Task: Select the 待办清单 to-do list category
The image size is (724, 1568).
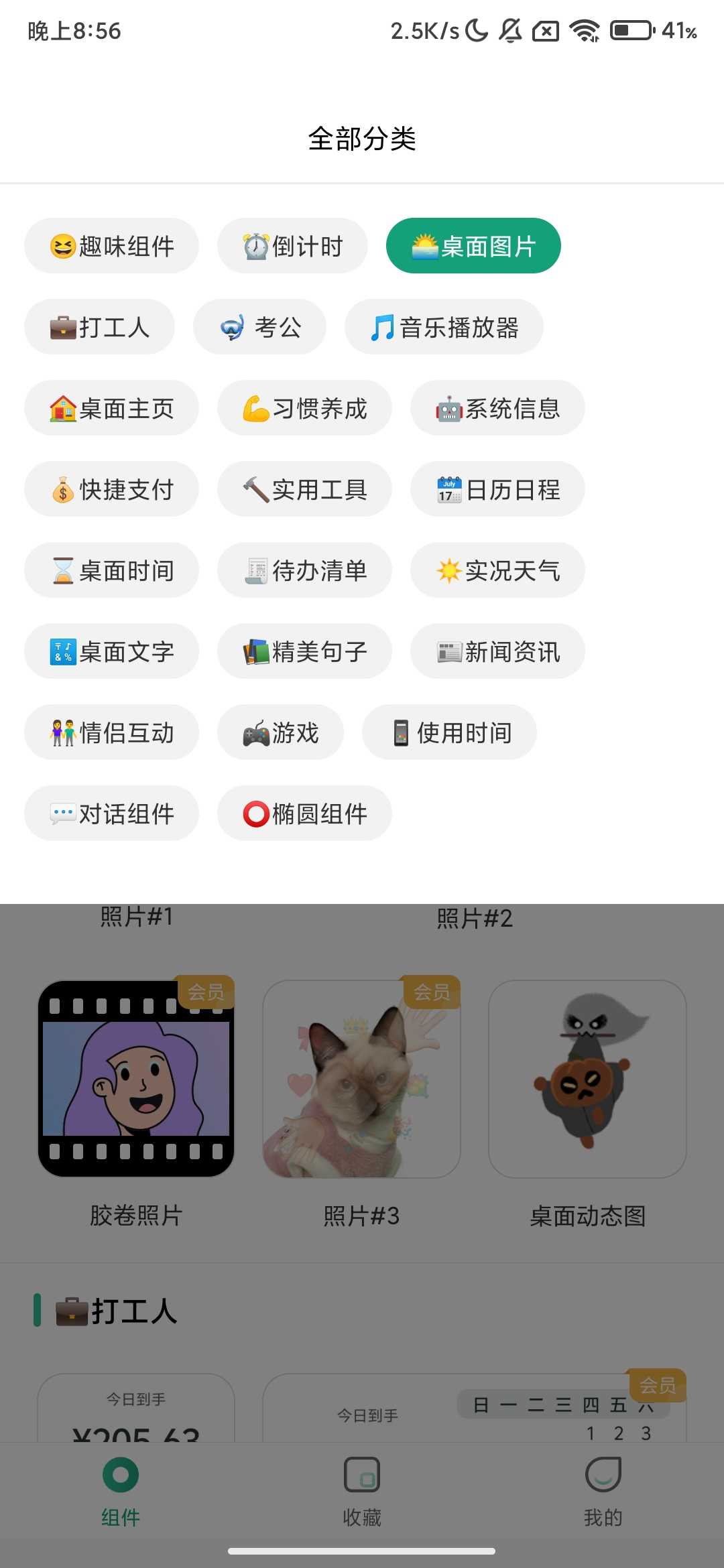Action: click(x=304, y=570)
